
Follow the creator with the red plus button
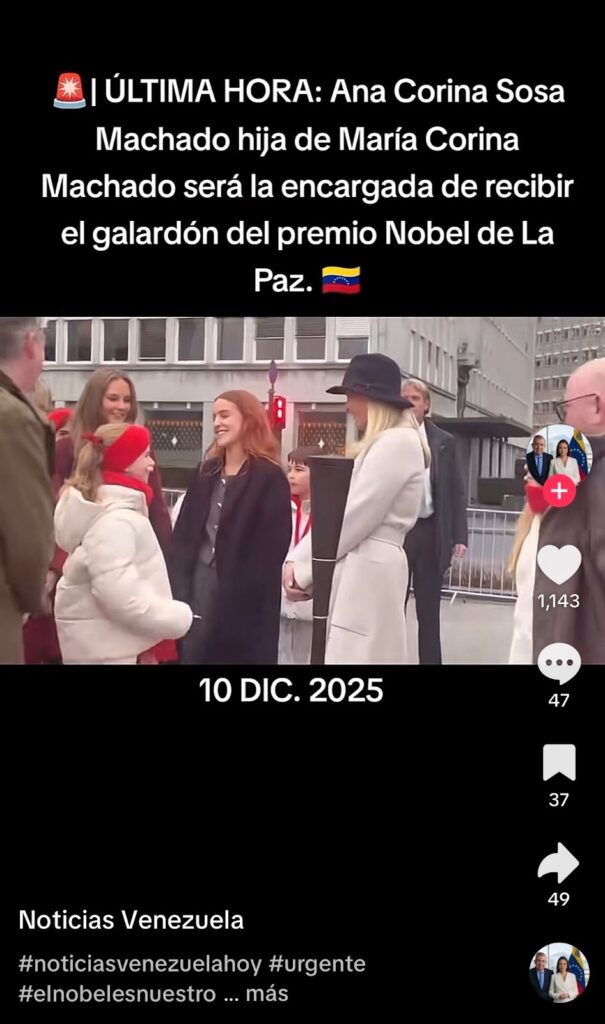559,491
